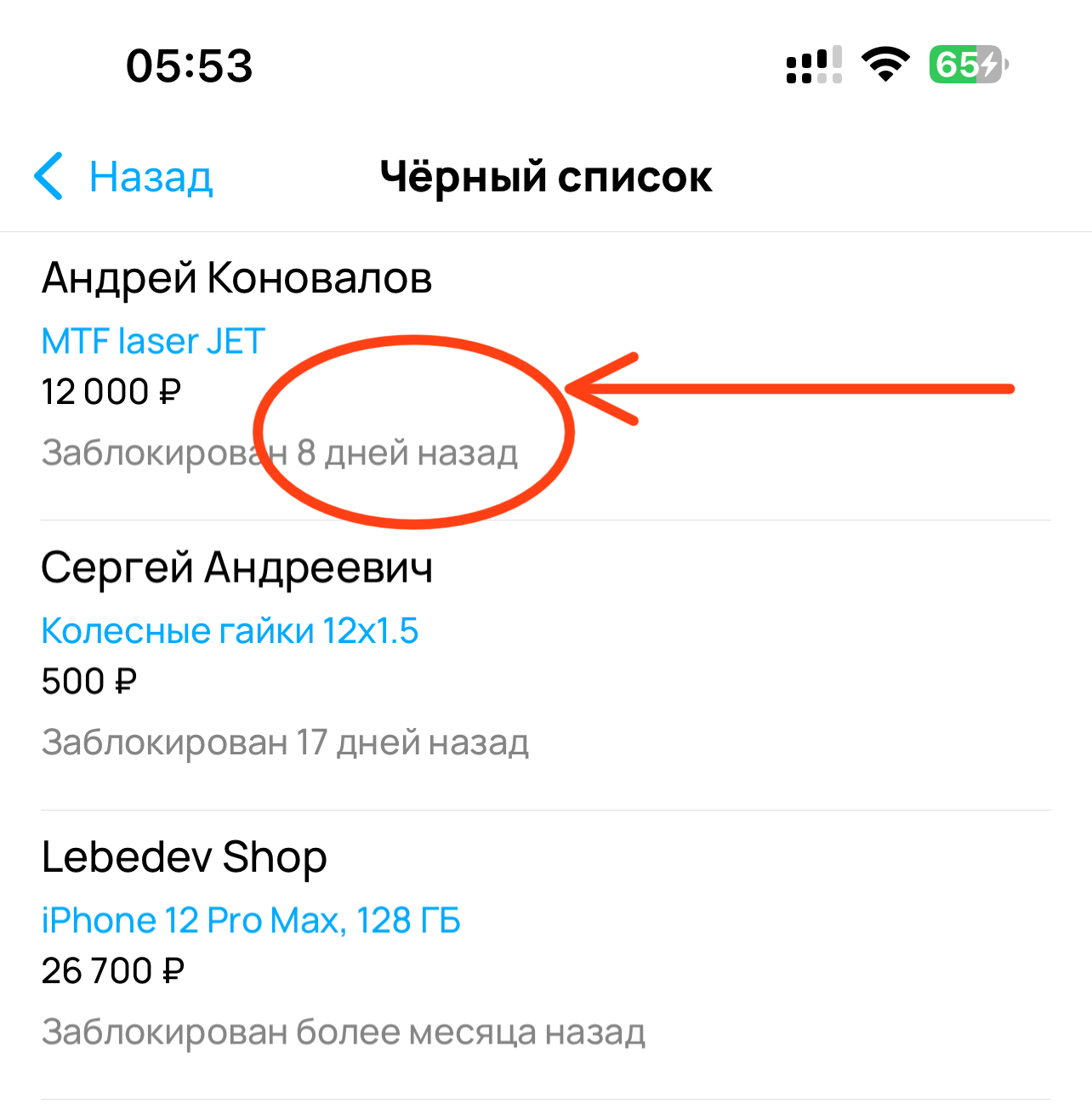Open the MTF laser JET listing link
This screenshot has height=1115, width=1092.
(x=153, y=341)
